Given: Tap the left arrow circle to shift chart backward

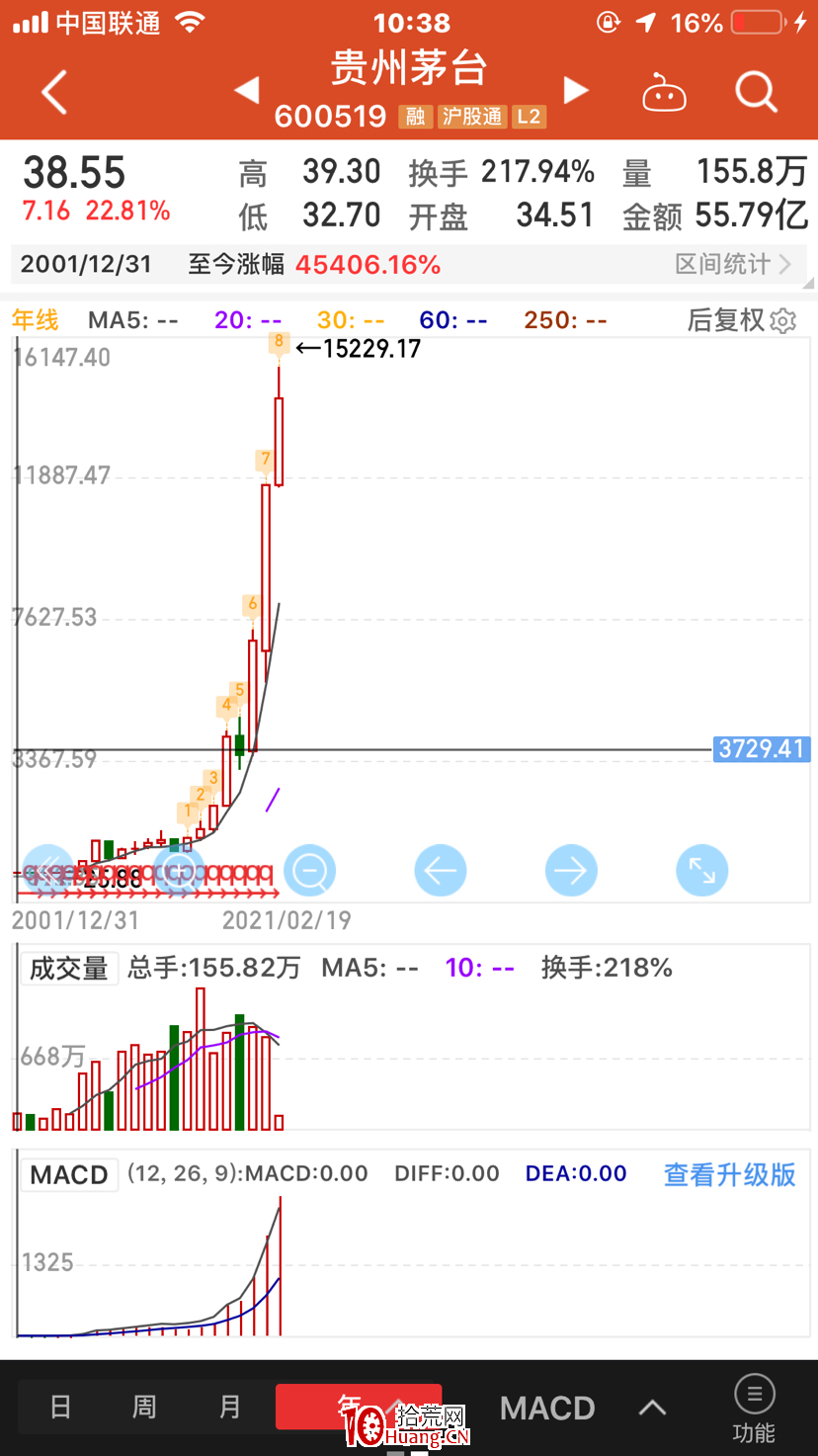Looking at the screenshot, I should tap(440, 871).
